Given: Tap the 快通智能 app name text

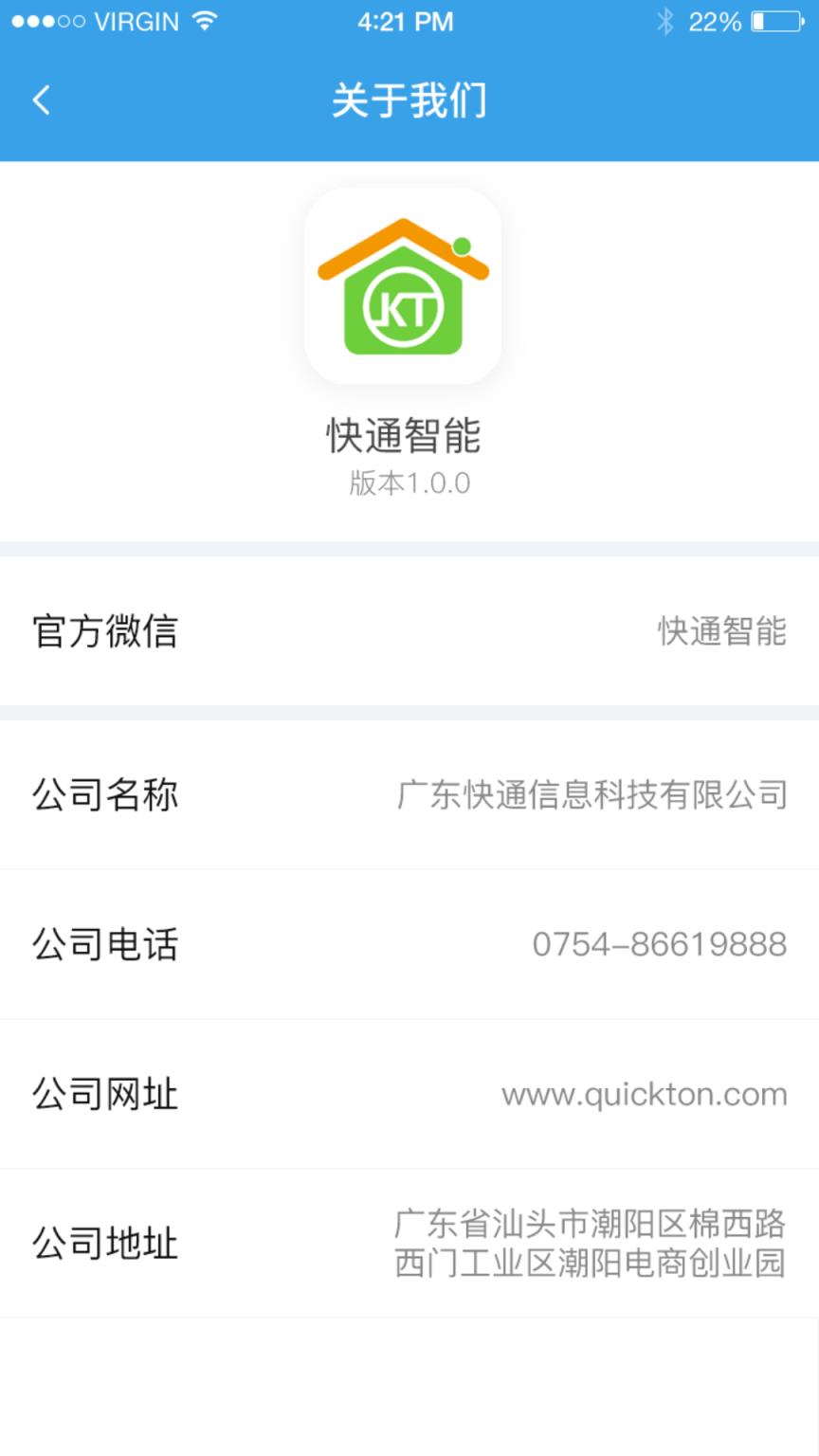Looking at the screenshot, I should [404, 436].
